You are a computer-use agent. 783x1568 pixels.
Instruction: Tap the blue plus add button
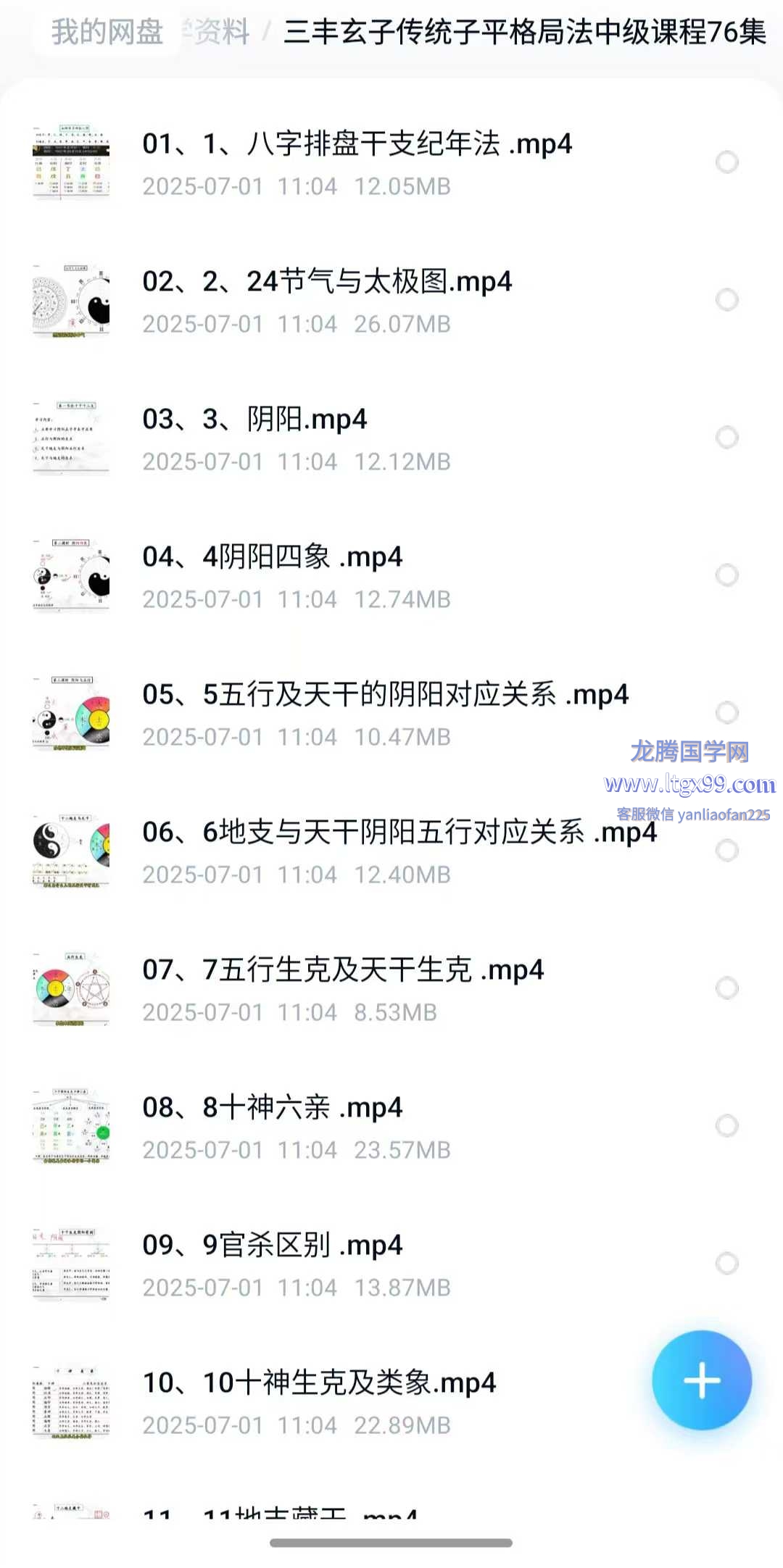(701, 1380)
